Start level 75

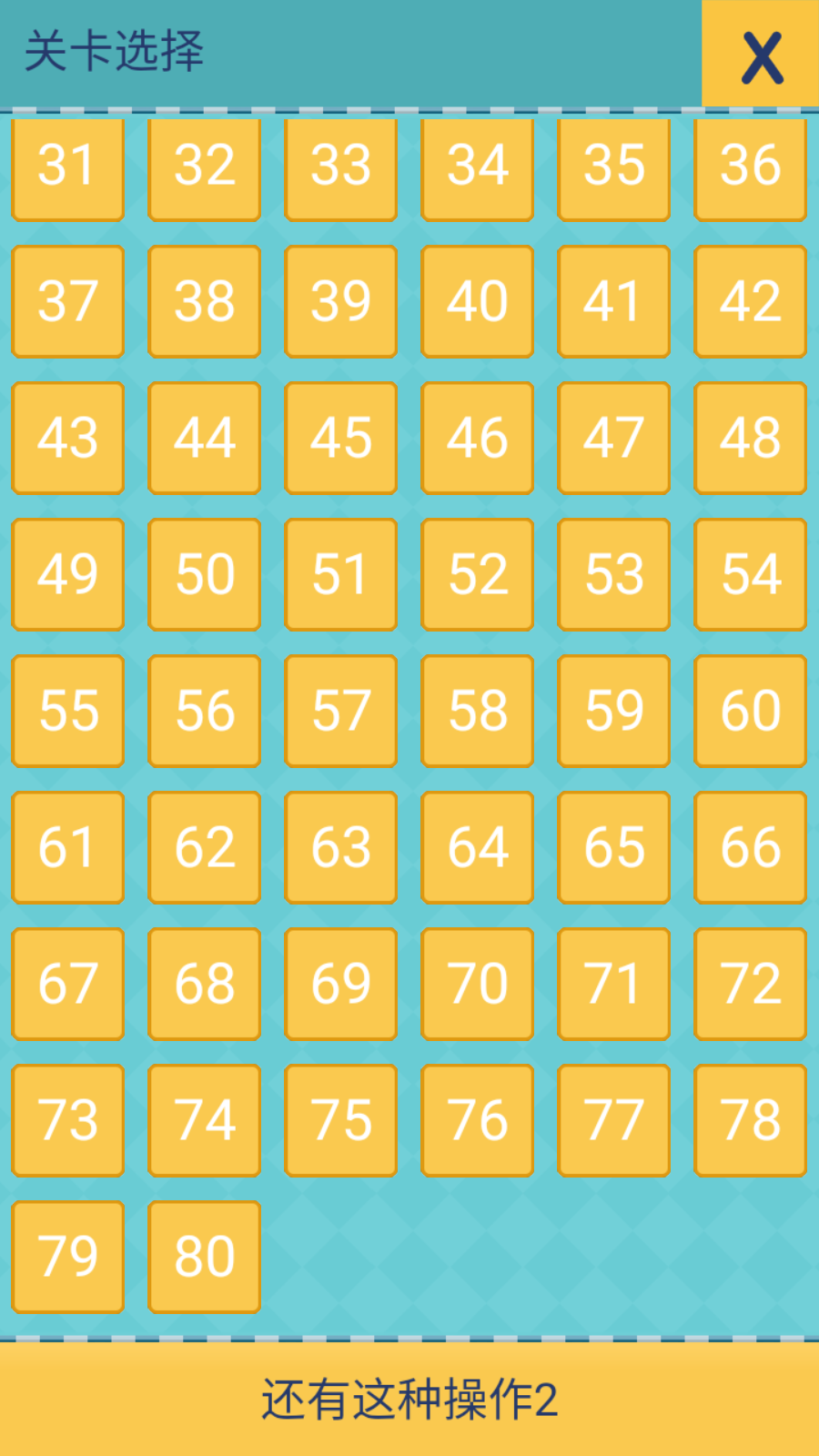coord(341,1120)
